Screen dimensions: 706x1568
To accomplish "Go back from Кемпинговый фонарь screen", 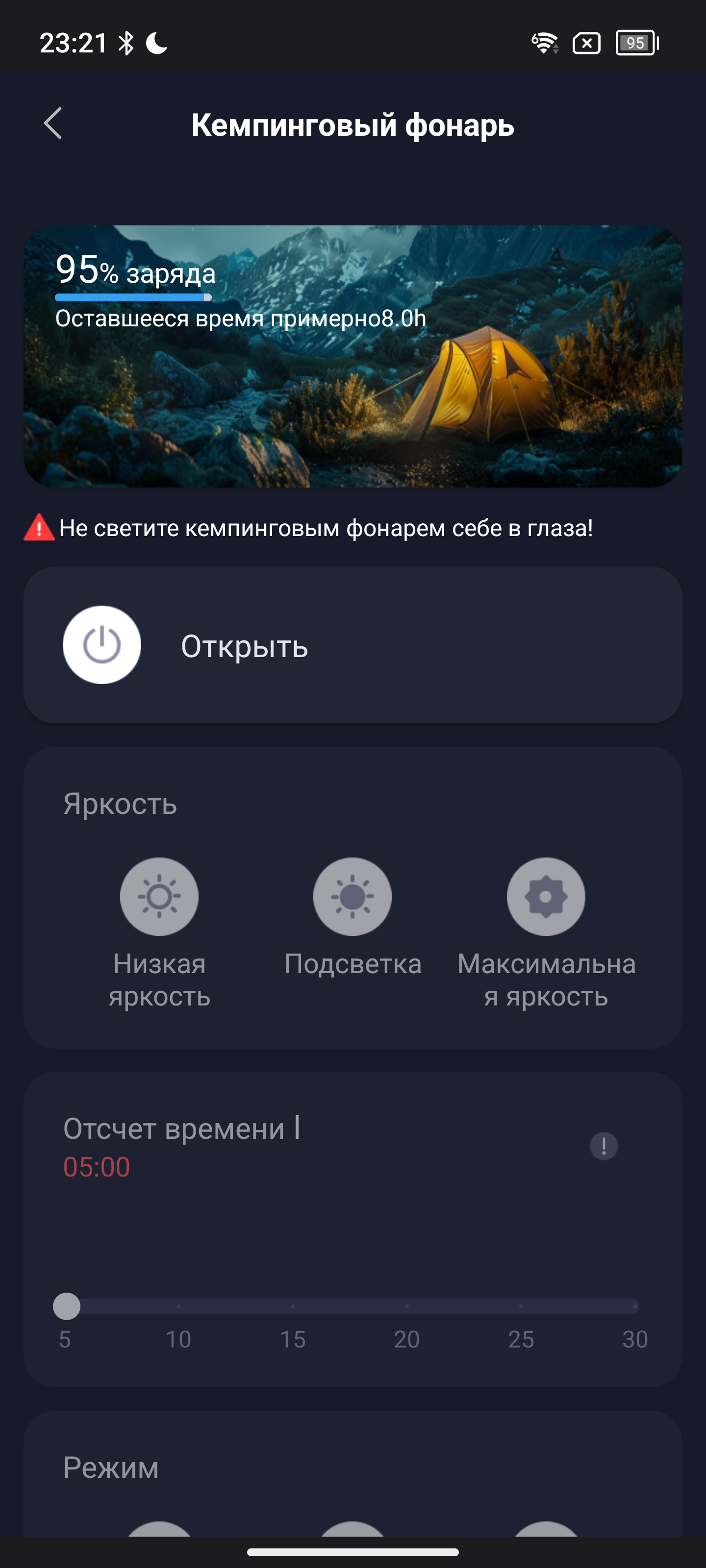I will tap(53, 123).
